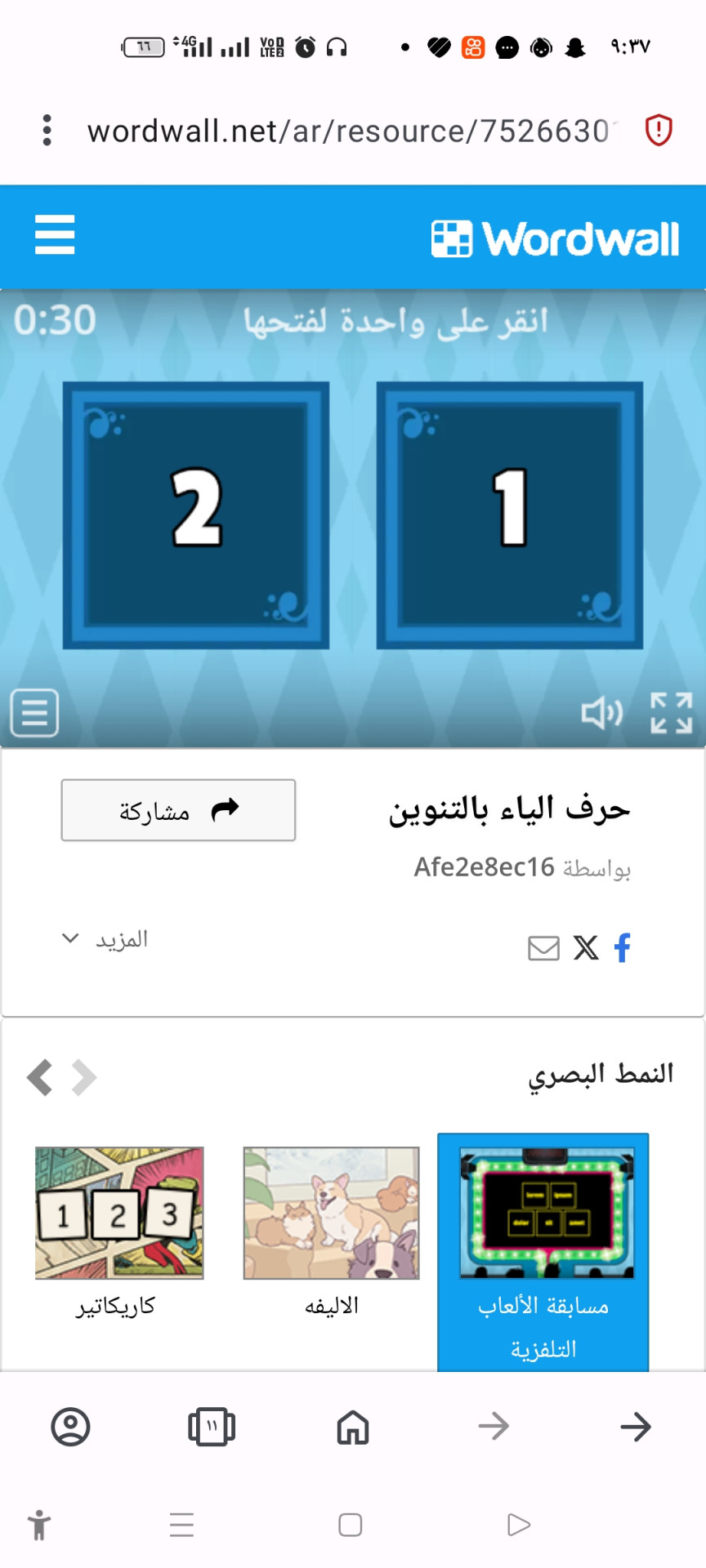This screenshot has height=1568, width=706.
Task: Expand the المزيد dropdown
Action: [105, 939]
